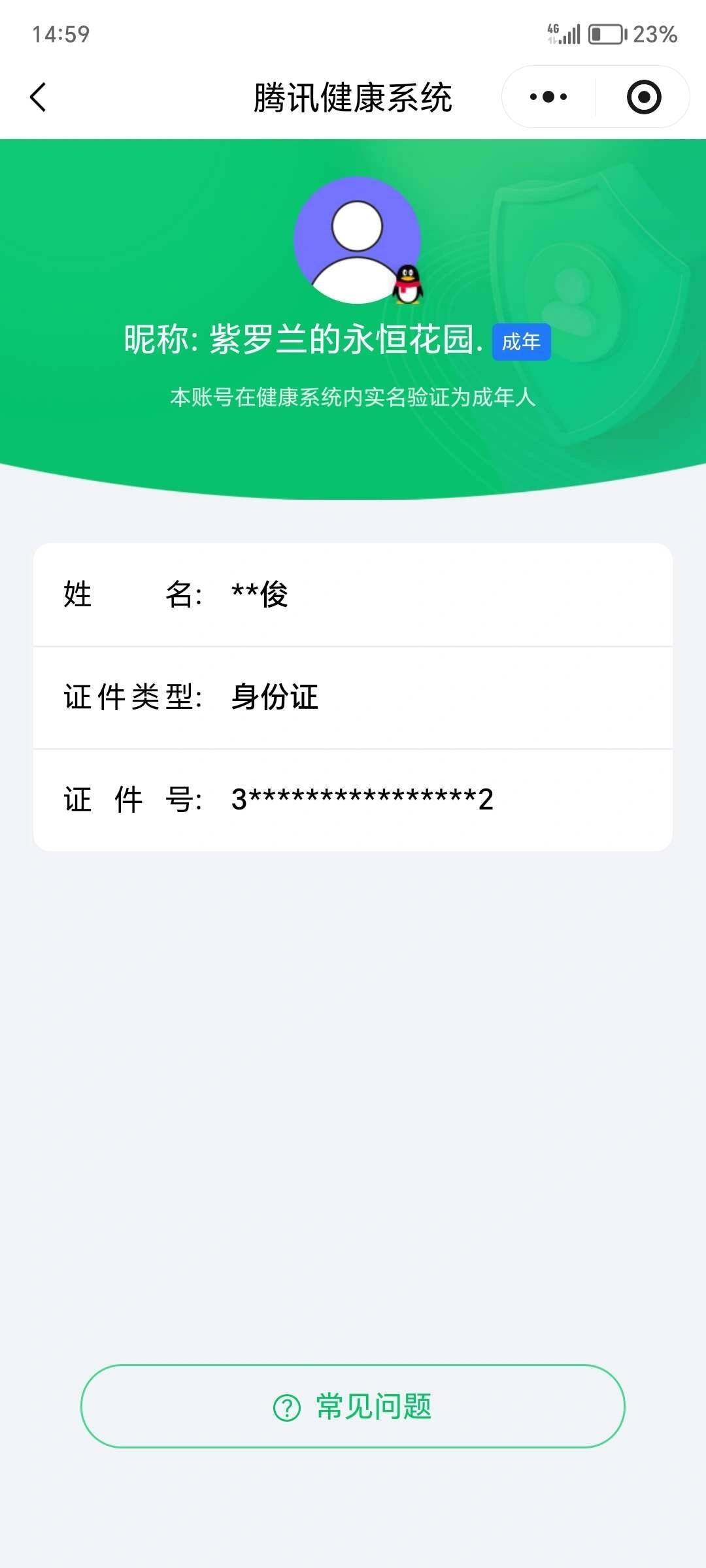Expand the 证件号 certificate number row
This screenshot has height=1568, width=706.
tap(353, 798)
